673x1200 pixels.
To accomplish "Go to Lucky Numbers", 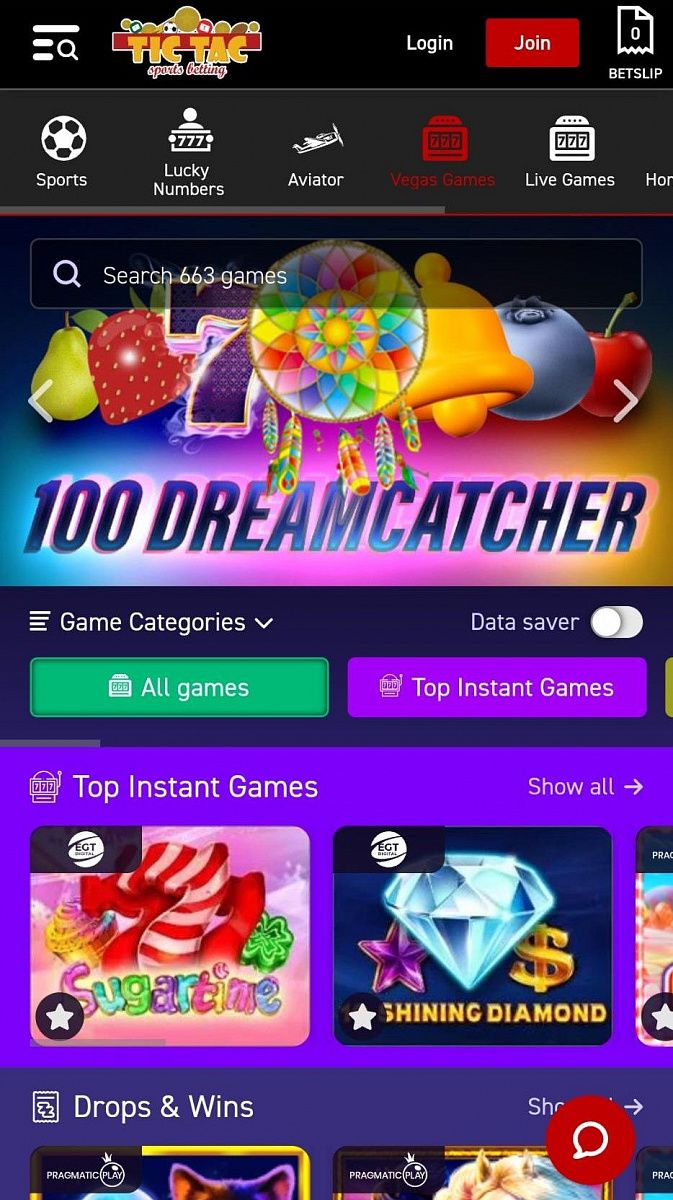I will point(188,152).
